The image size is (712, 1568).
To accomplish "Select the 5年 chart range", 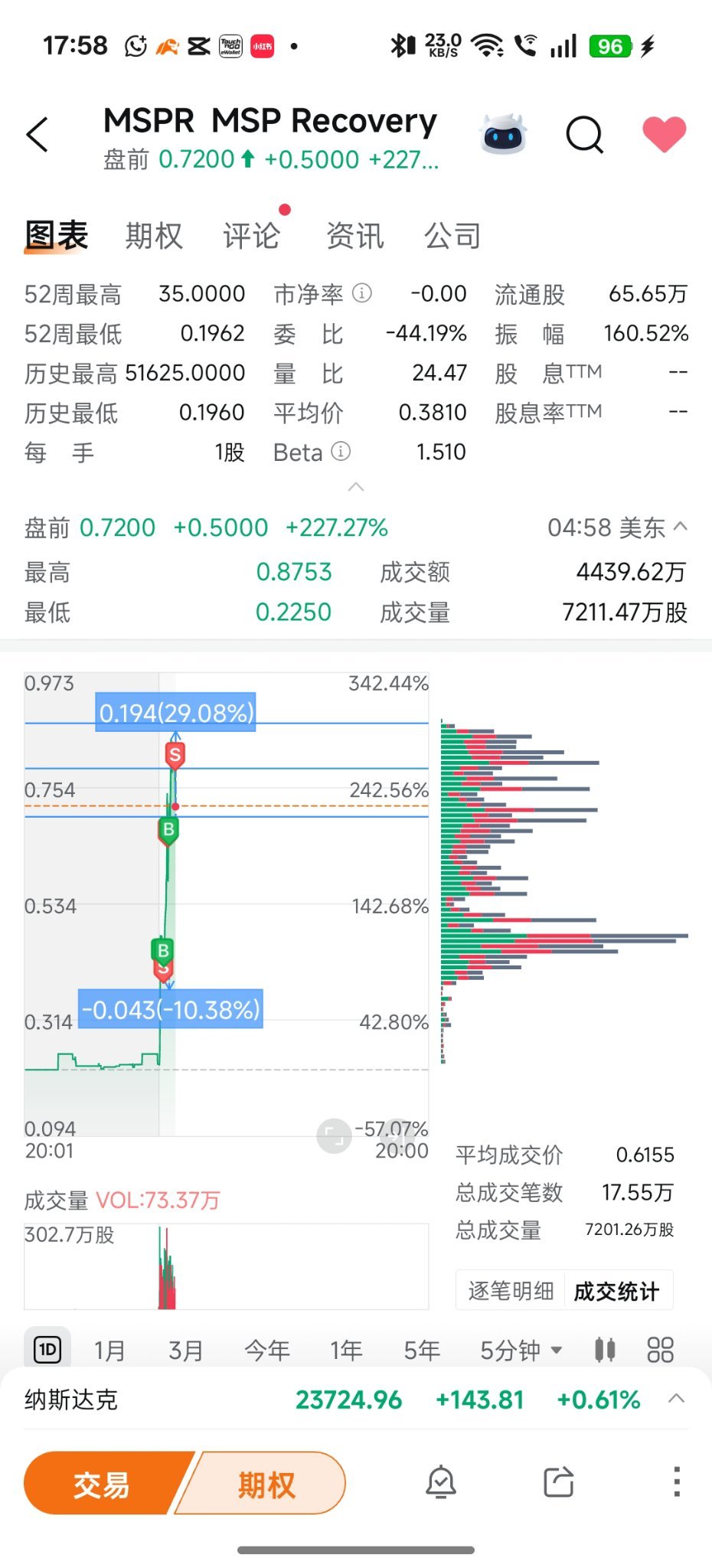I will [x=422, y=1350].
